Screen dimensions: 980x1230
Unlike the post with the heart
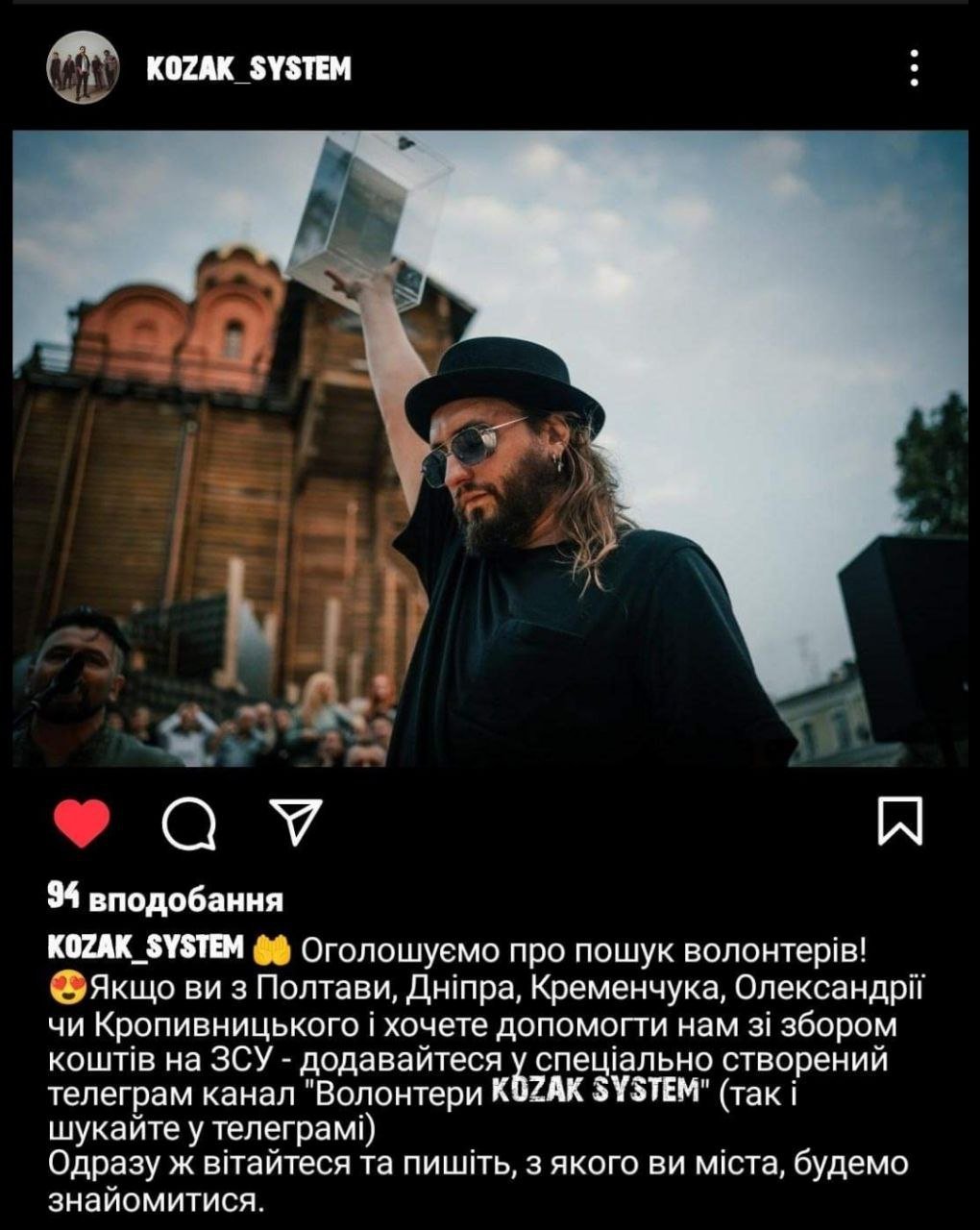point(82,824)
